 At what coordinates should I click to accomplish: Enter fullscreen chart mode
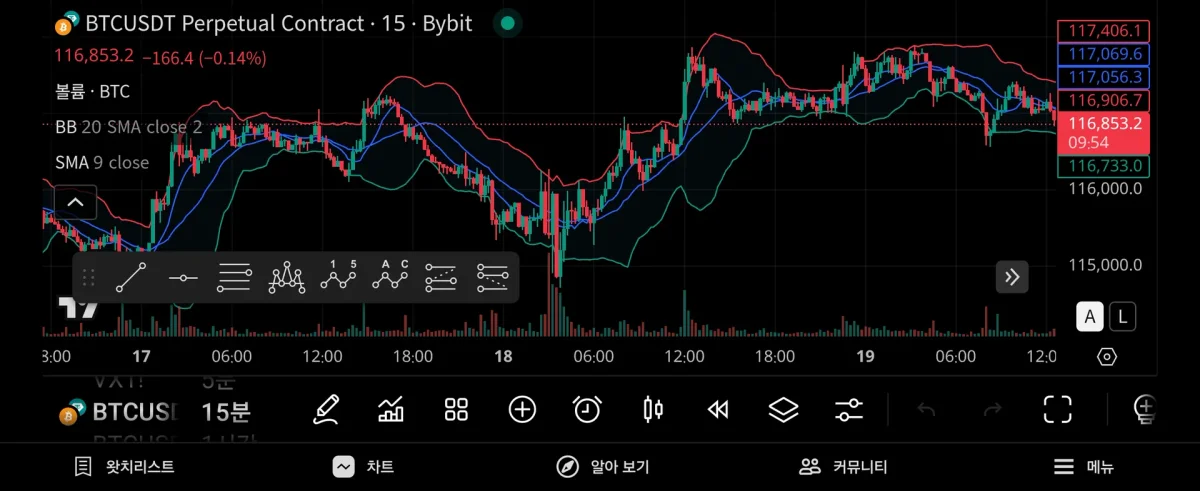[x=1057, y=409]
